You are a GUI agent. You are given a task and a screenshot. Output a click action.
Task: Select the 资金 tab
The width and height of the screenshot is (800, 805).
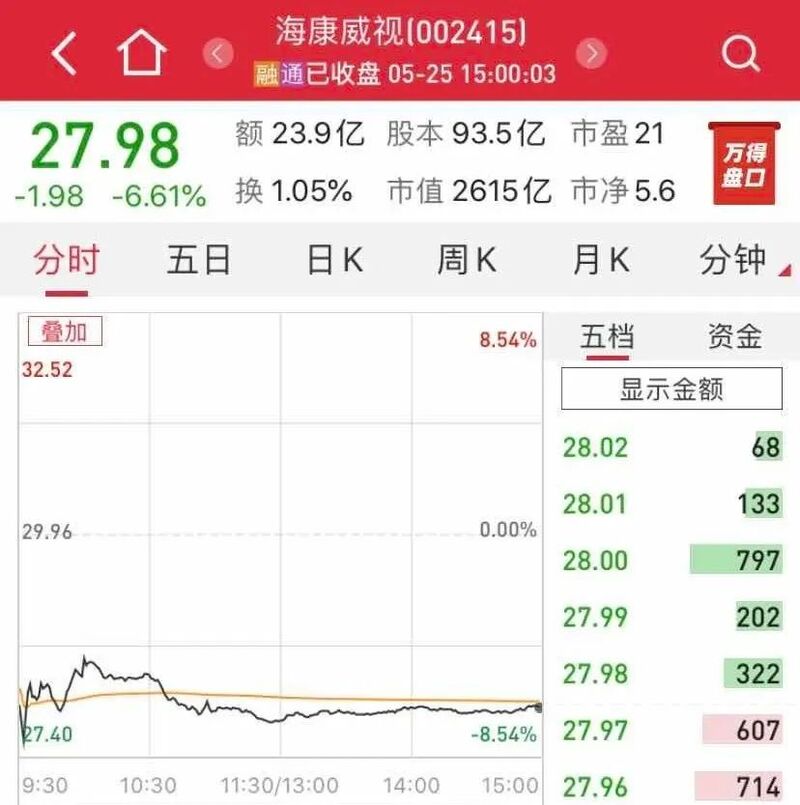[735, 336]
